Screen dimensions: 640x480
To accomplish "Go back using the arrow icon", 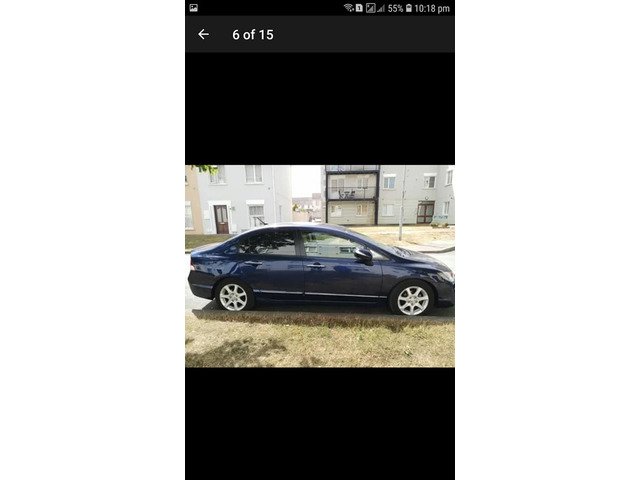I will tap(203, 34).
